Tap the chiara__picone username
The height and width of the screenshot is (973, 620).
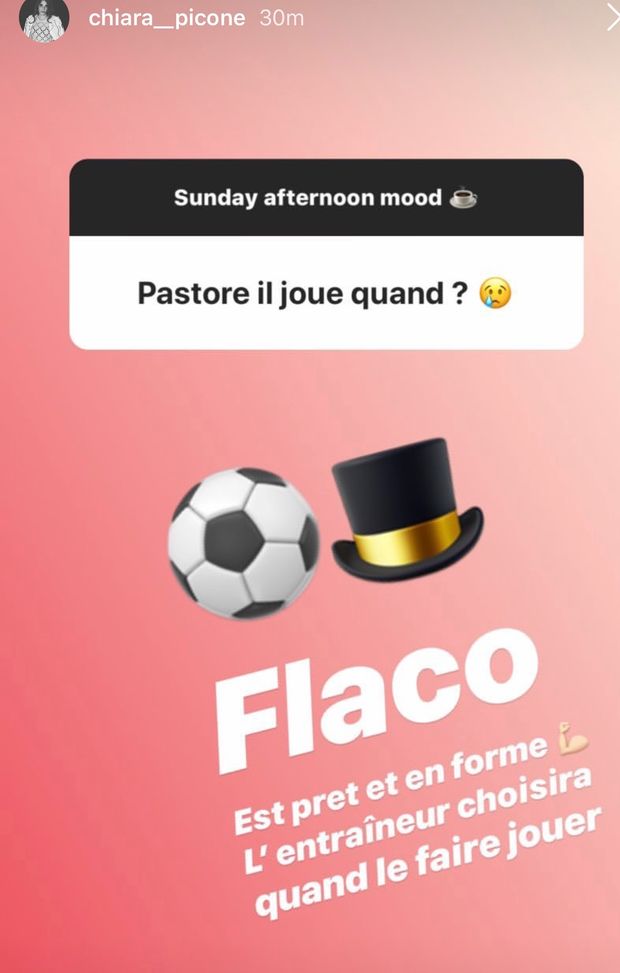(x=166, y=19)
